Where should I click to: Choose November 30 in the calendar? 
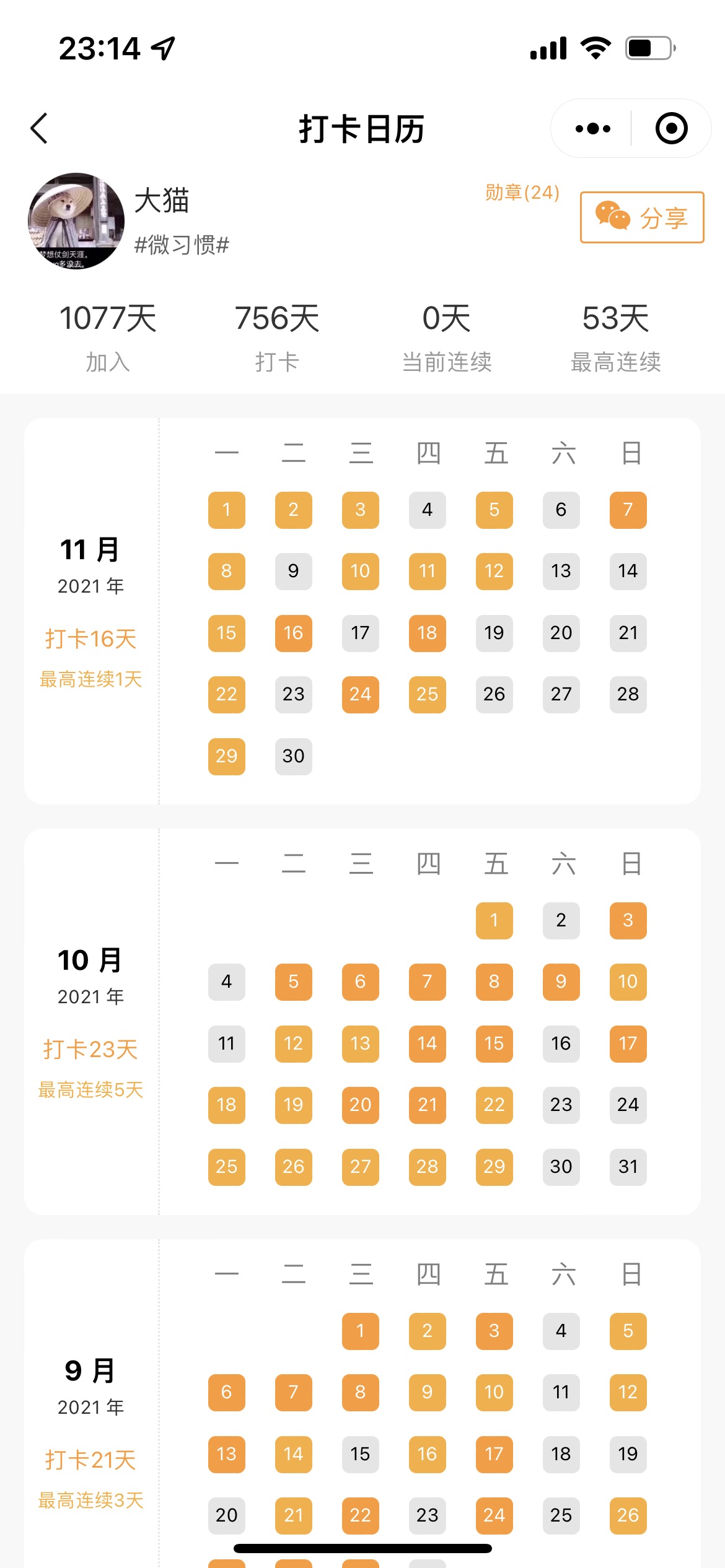tap(293, 756)
